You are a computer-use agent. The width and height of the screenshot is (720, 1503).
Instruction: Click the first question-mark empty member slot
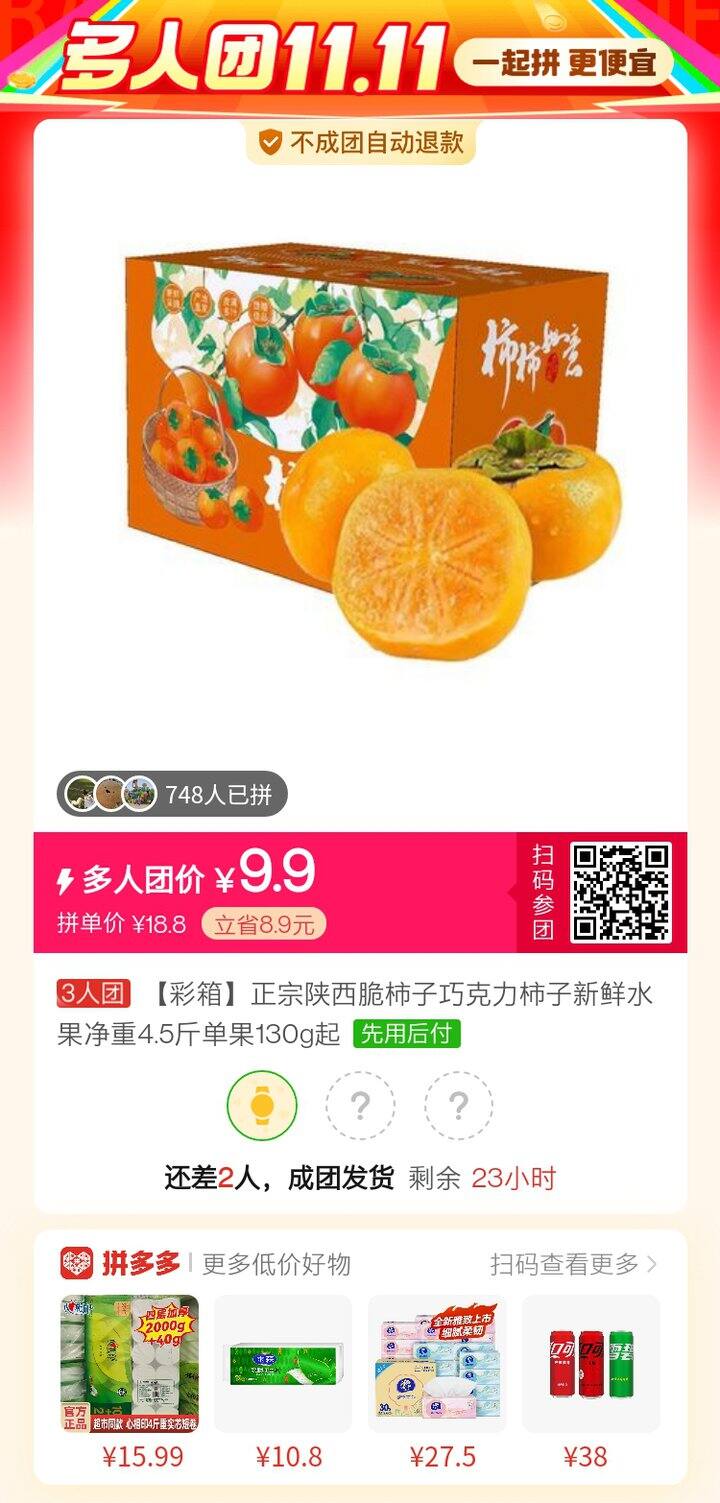[x=360, y=1103]
